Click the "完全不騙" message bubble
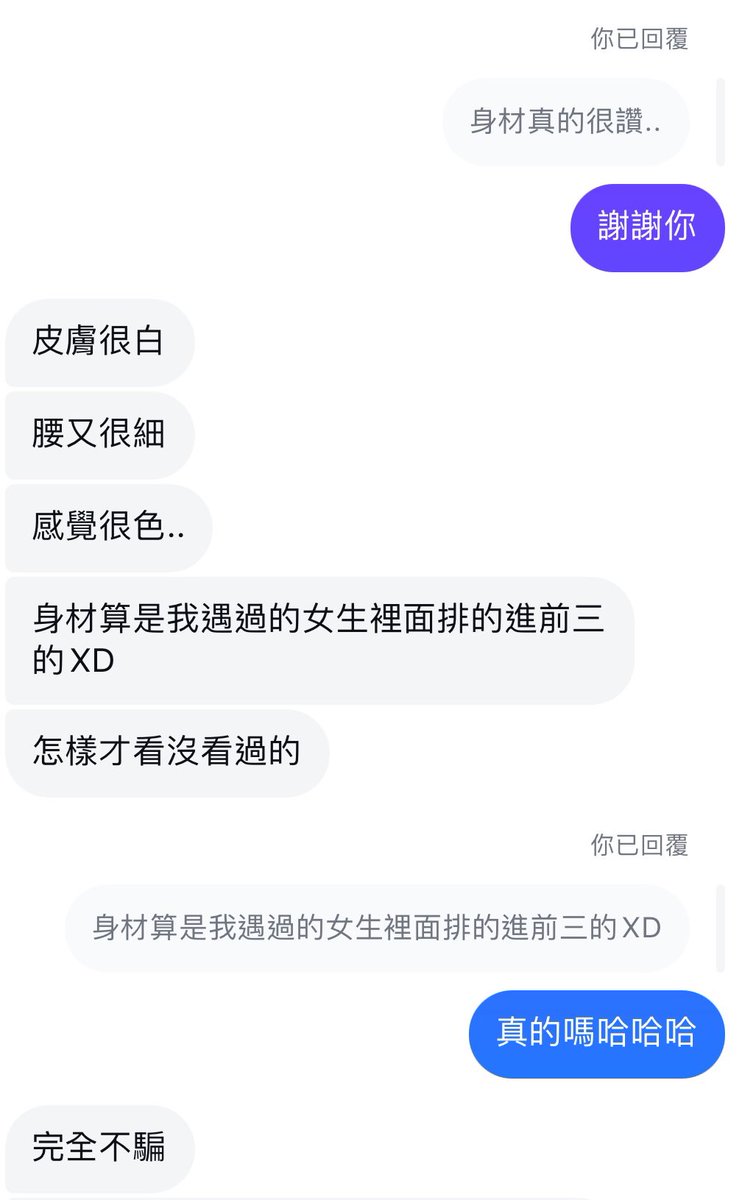The height and width of the screenshot is (1200, 742). [x=100, y=1147]
